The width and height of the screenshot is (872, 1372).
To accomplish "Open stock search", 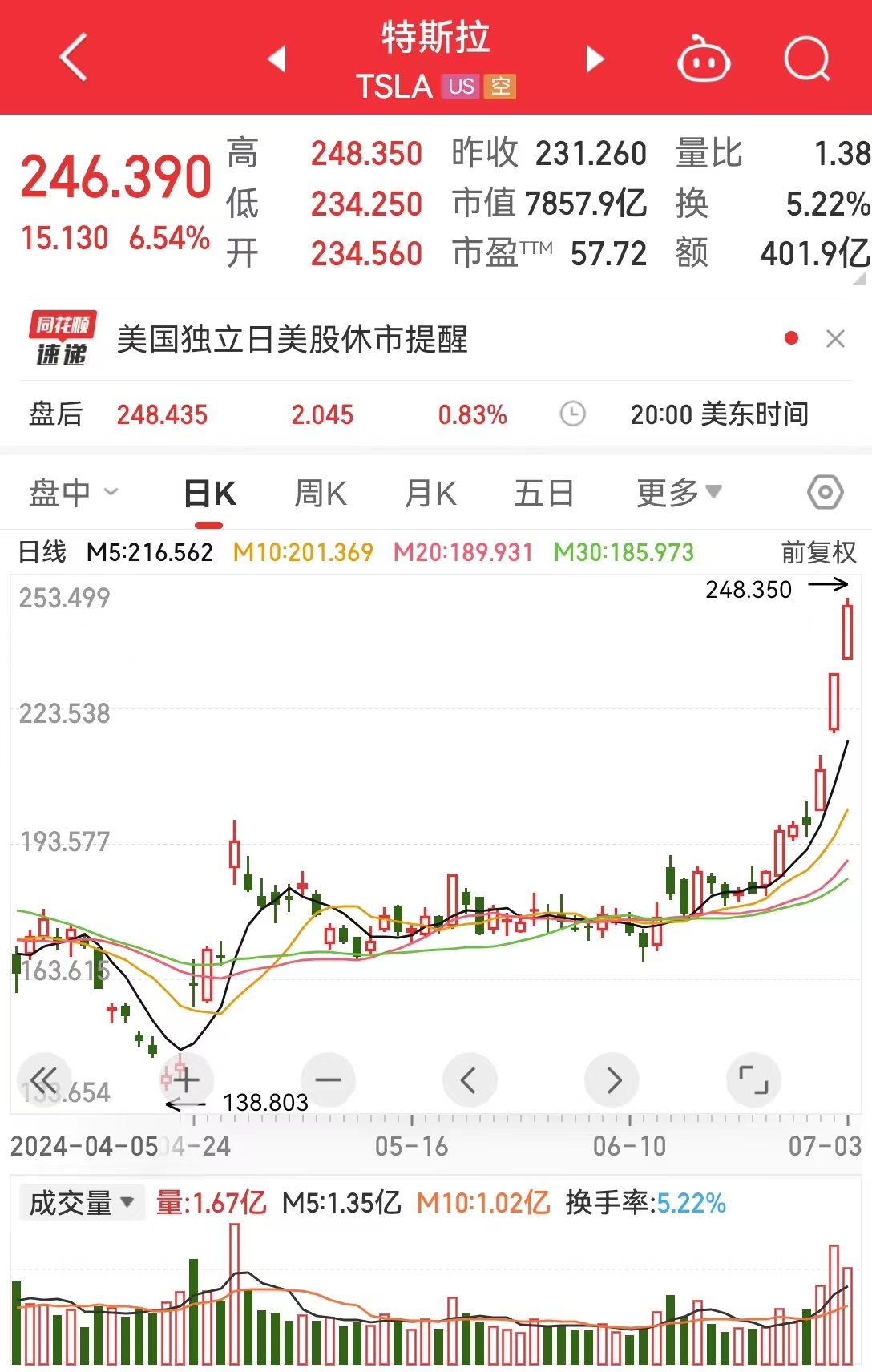I will [805, 59].
